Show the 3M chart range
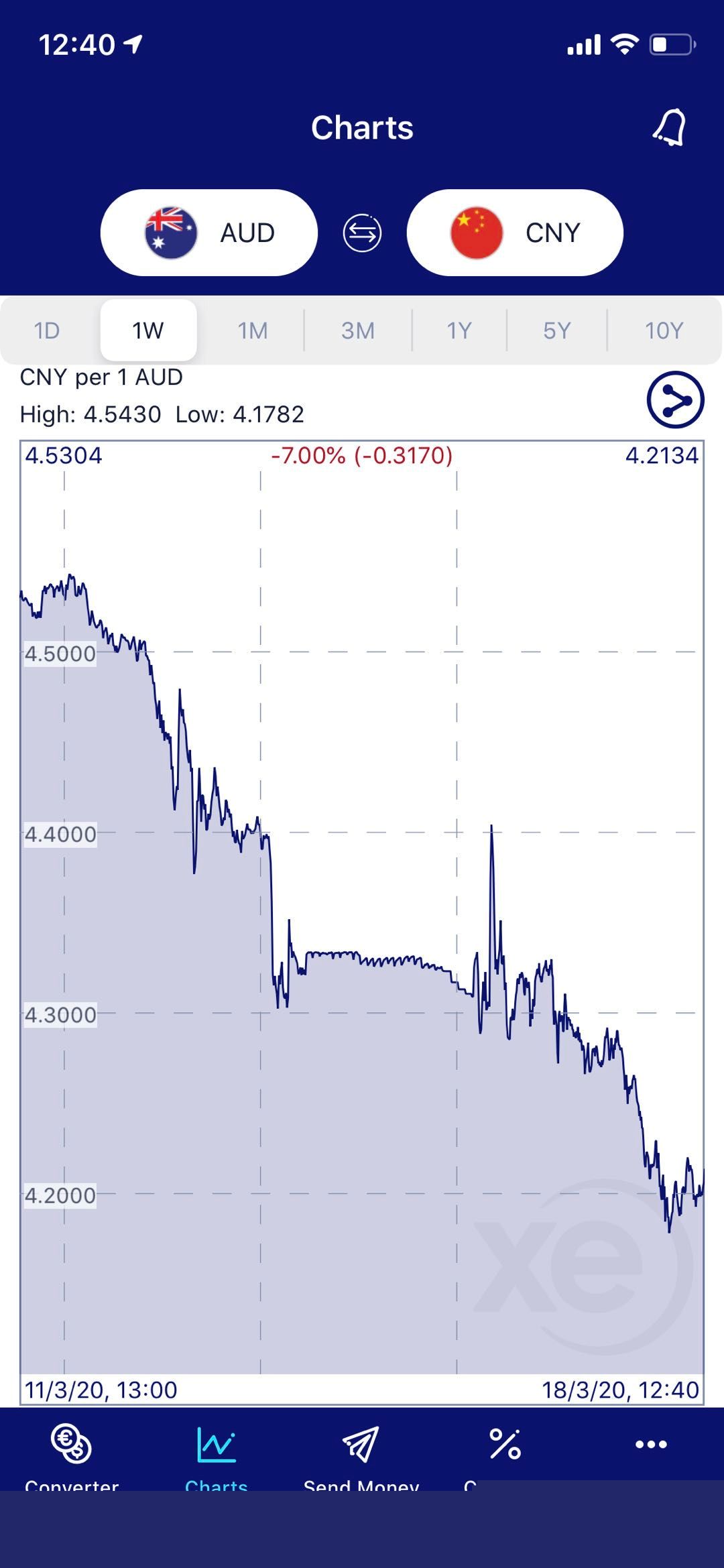Screen dimensions: 724x1568 tap(358, 330)
